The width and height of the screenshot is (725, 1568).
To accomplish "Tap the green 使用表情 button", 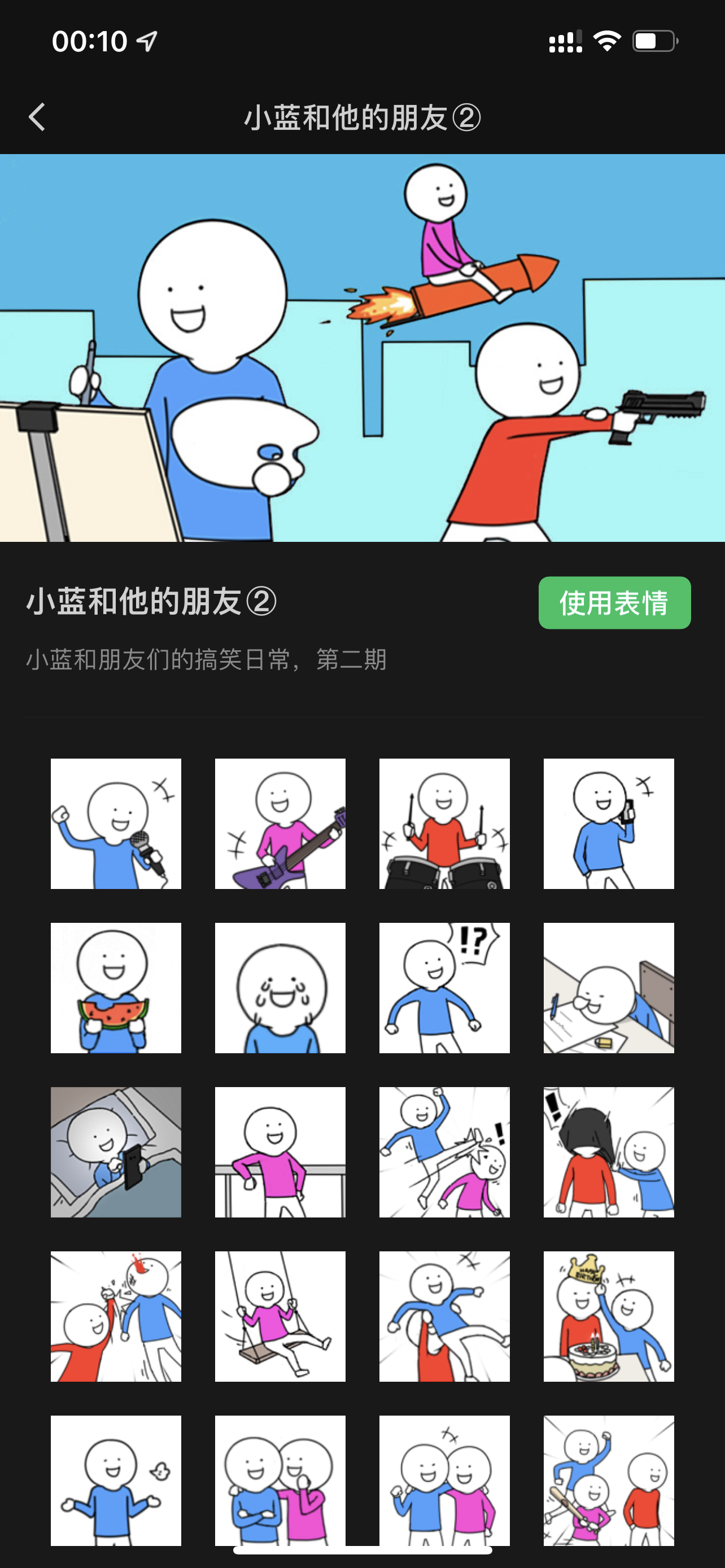I will click(614, 603).
